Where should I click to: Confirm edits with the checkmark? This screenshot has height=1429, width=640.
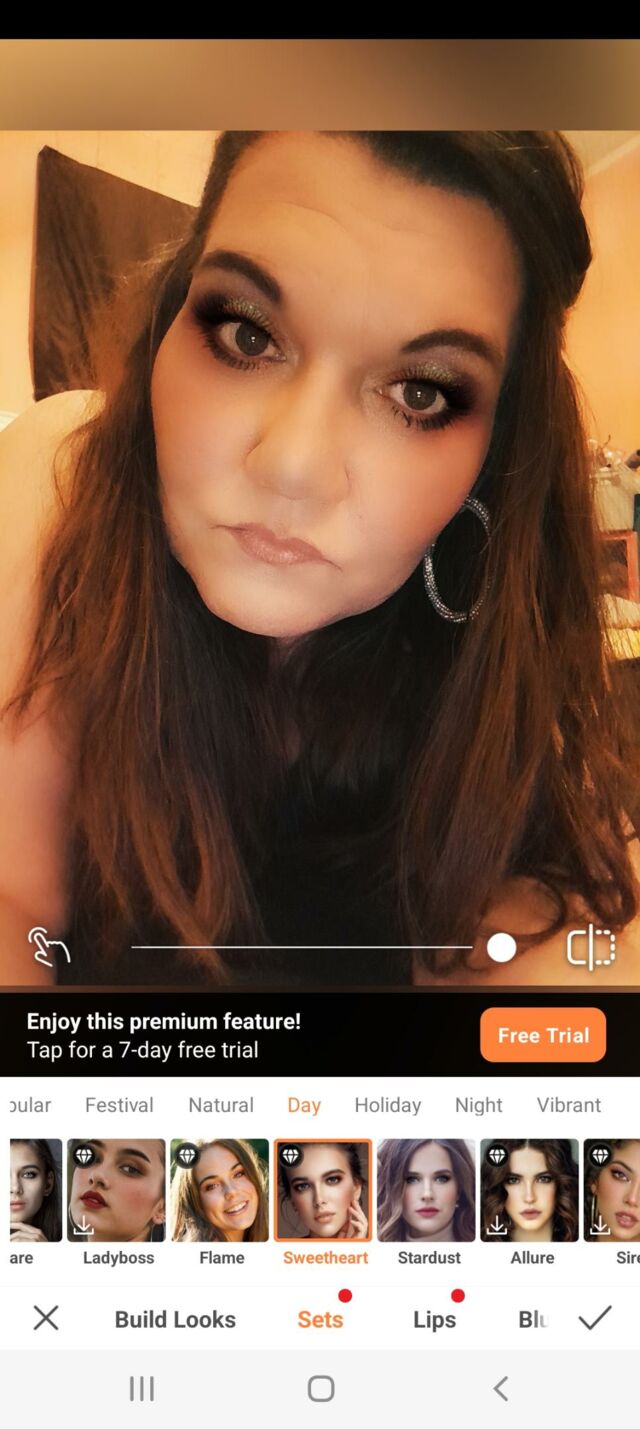pos(595,1318)
